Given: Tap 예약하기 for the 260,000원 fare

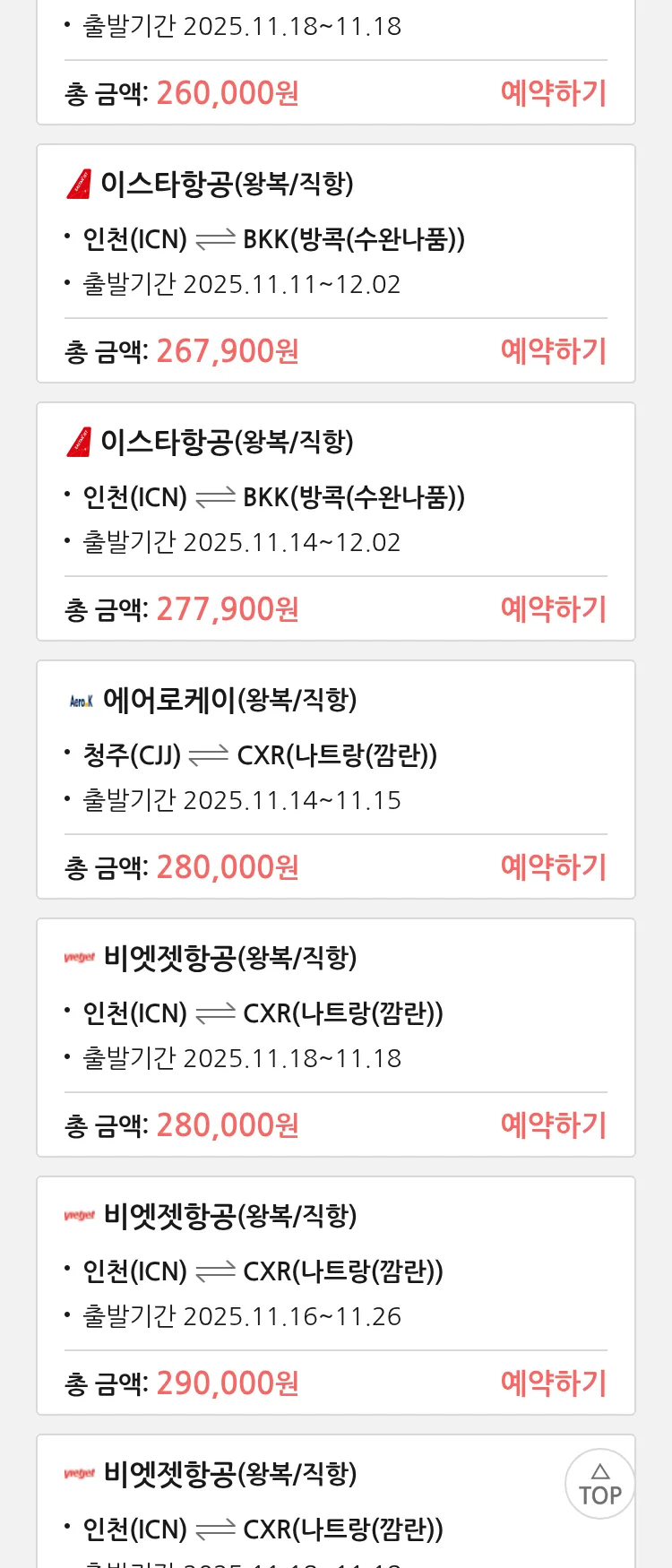Looking at the screenshot, I should click(553, 93).
